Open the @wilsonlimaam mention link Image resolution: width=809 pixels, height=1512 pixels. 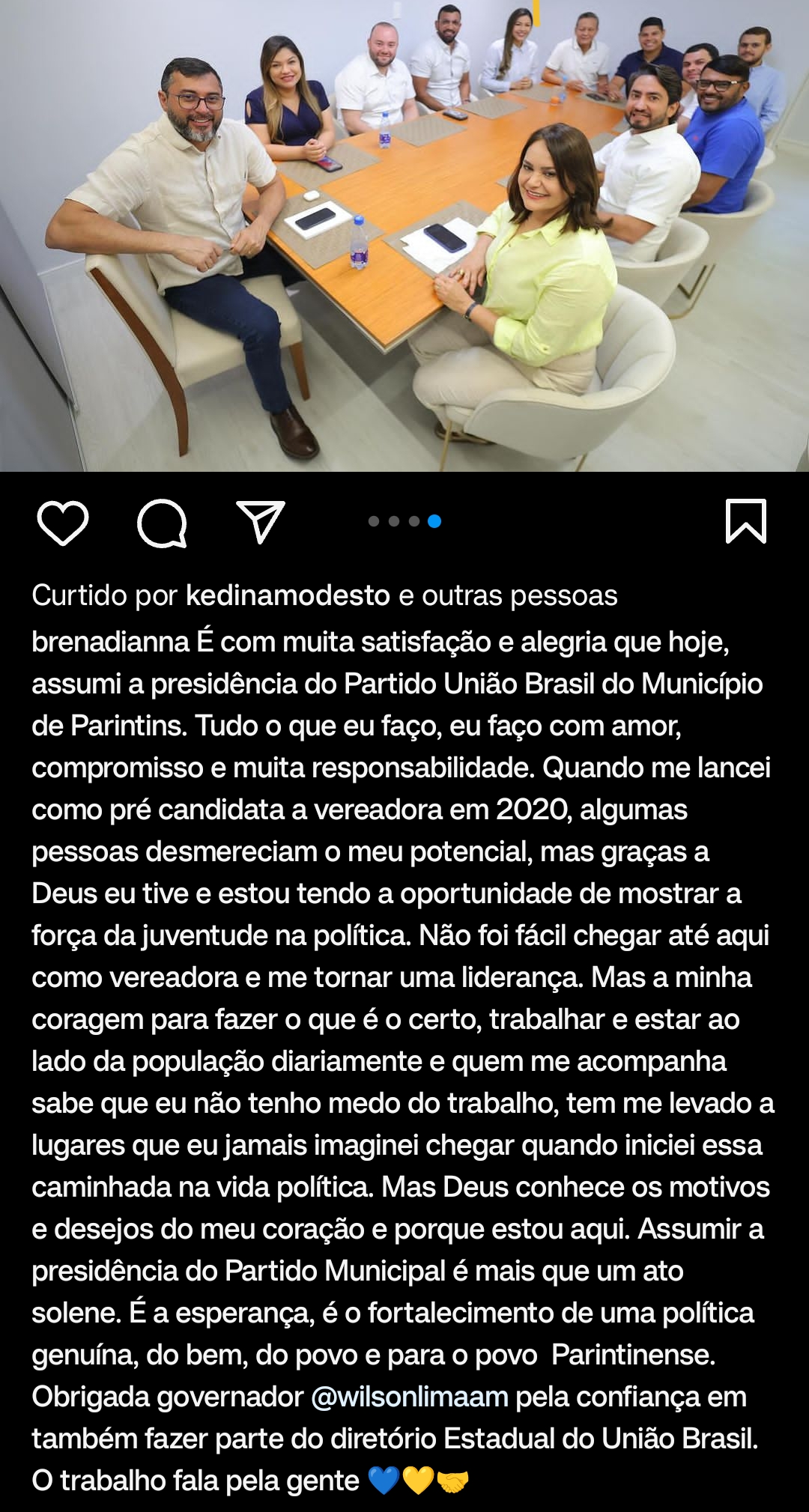(x=409, y=1397)
